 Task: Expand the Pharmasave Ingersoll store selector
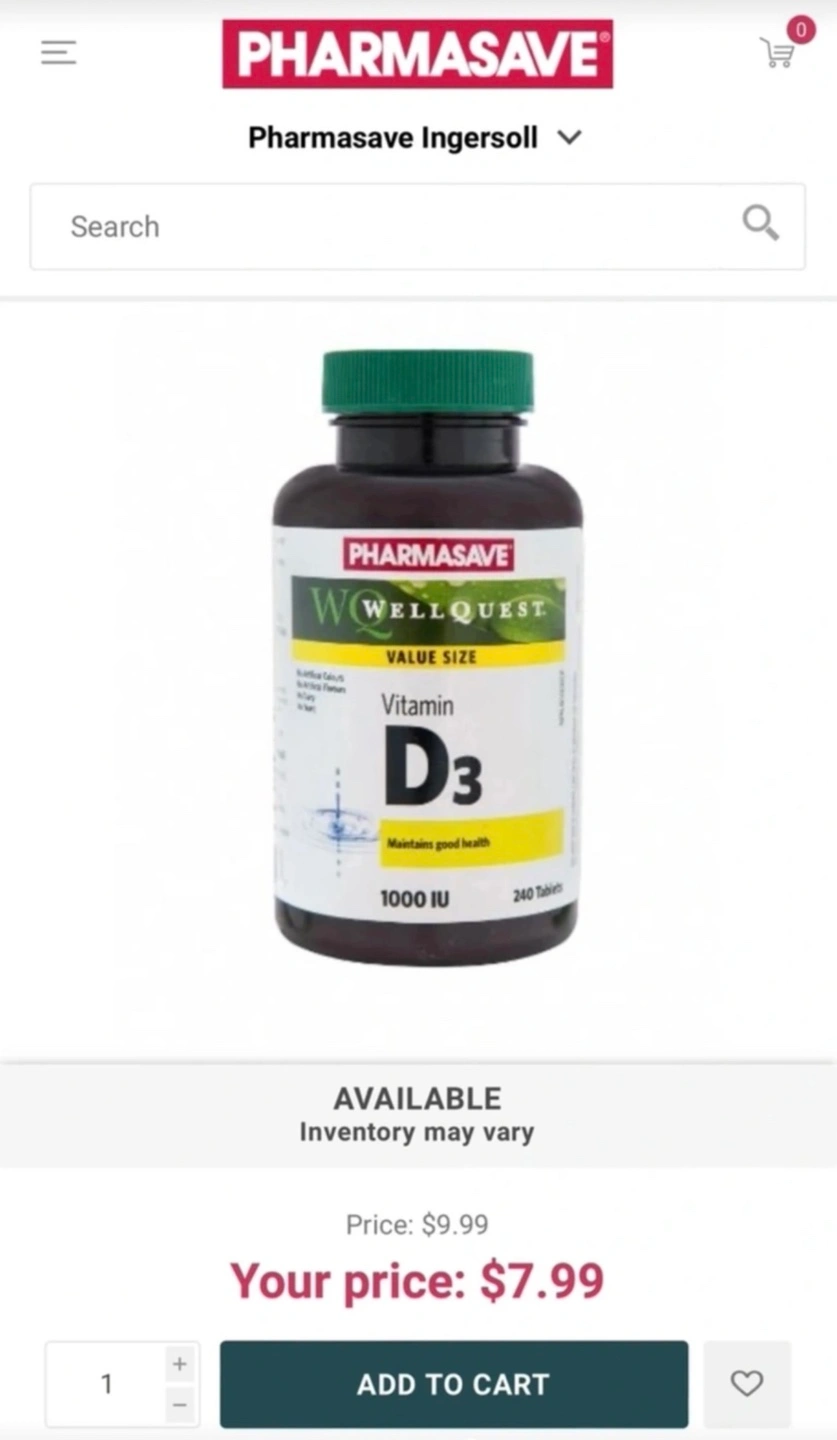pyautogui.click(x=415, y=138)
